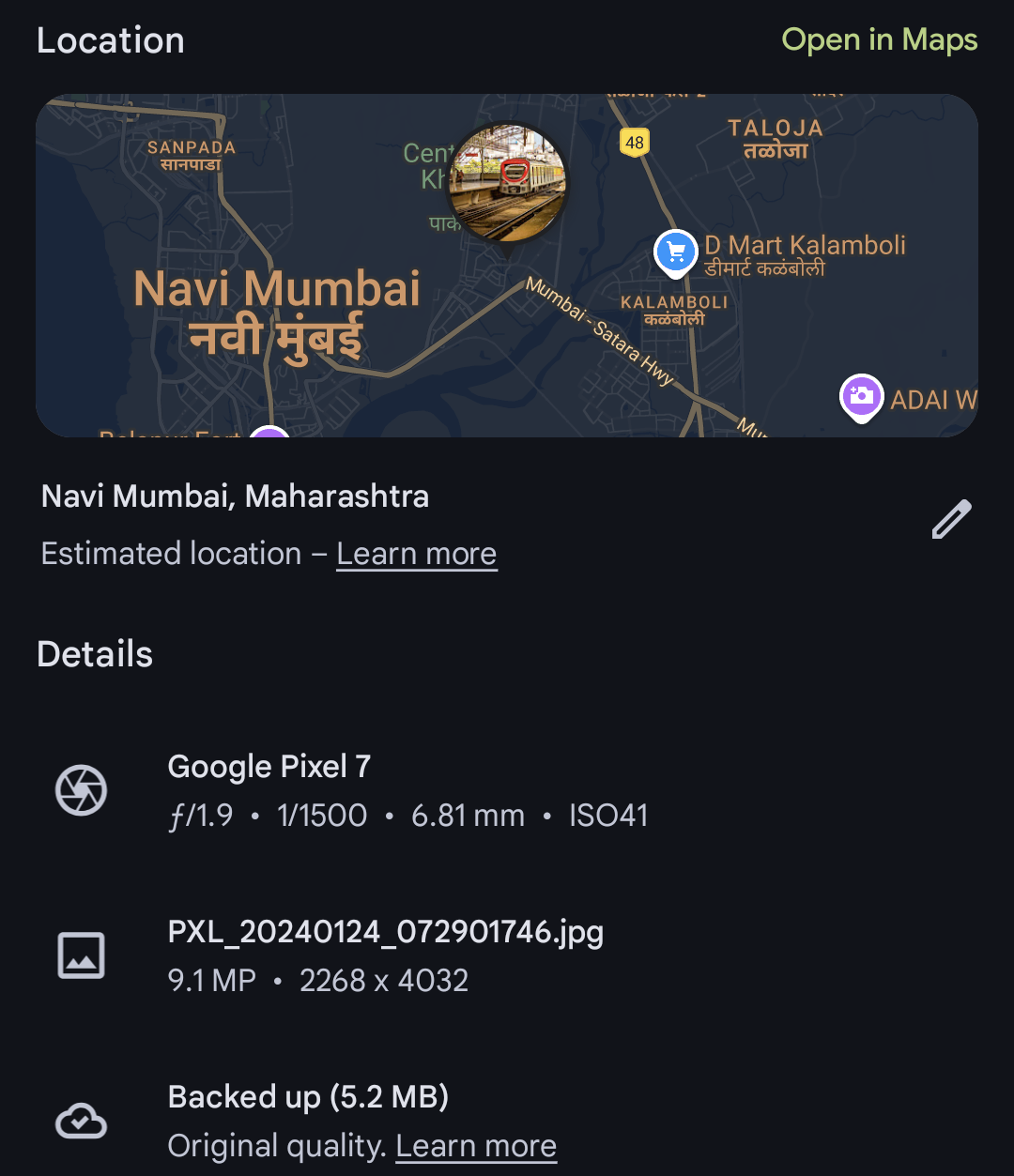Open Learn more about estimated location
Image resolution: width=1014 pixels, height=1176 pixels.
(x=416, y=555)
